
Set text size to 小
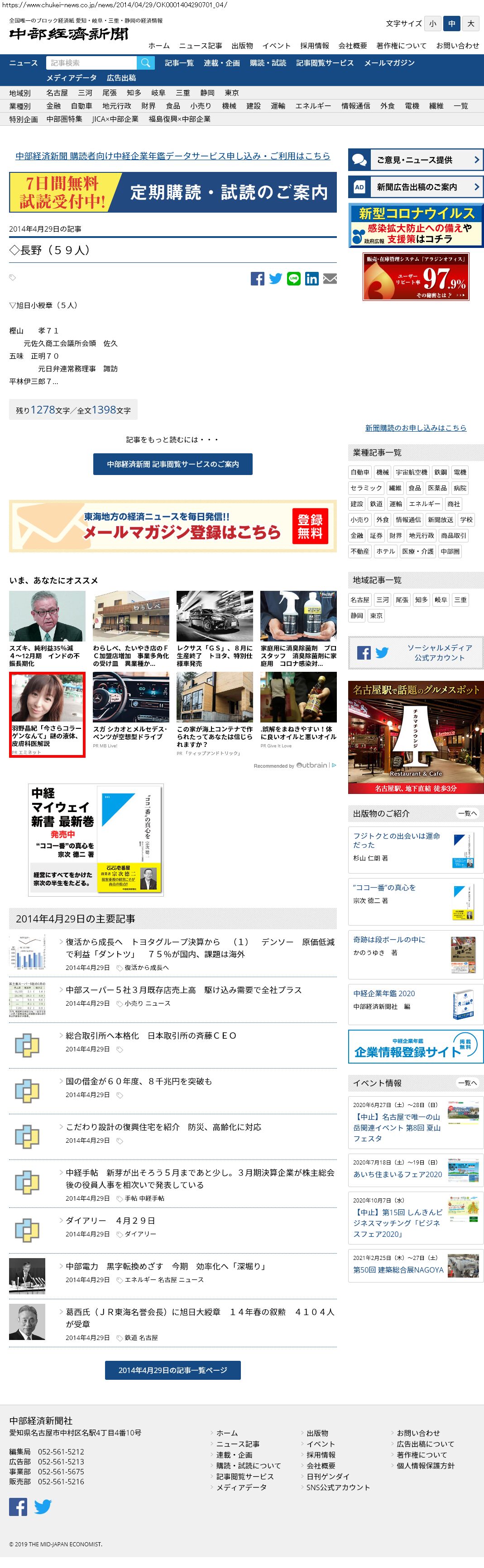pos(432,24)
